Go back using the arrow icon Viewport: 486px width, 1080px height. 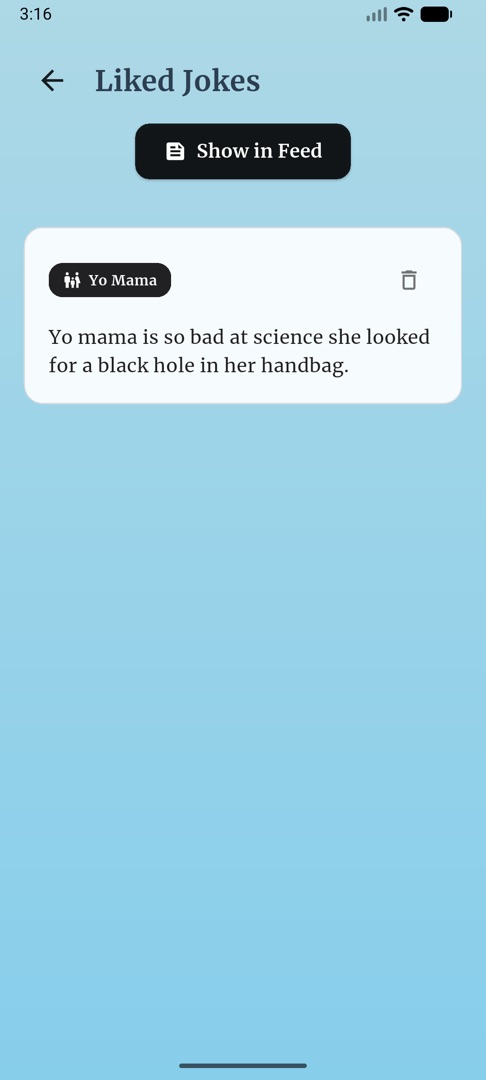52,81
